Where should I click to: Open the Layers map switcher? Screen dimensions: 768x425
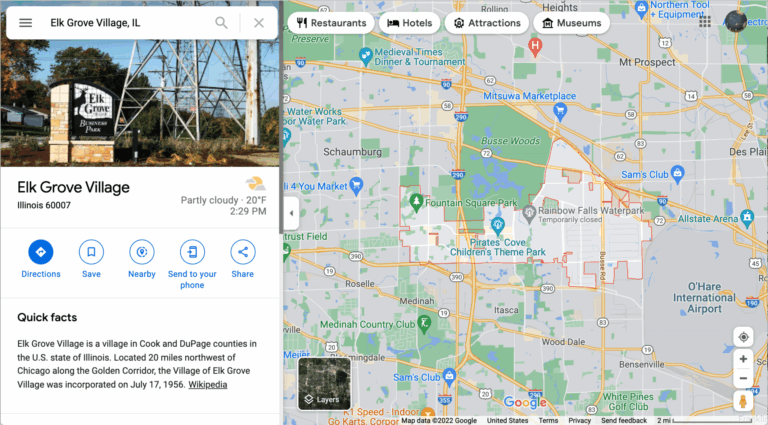(x=323, y=385)
